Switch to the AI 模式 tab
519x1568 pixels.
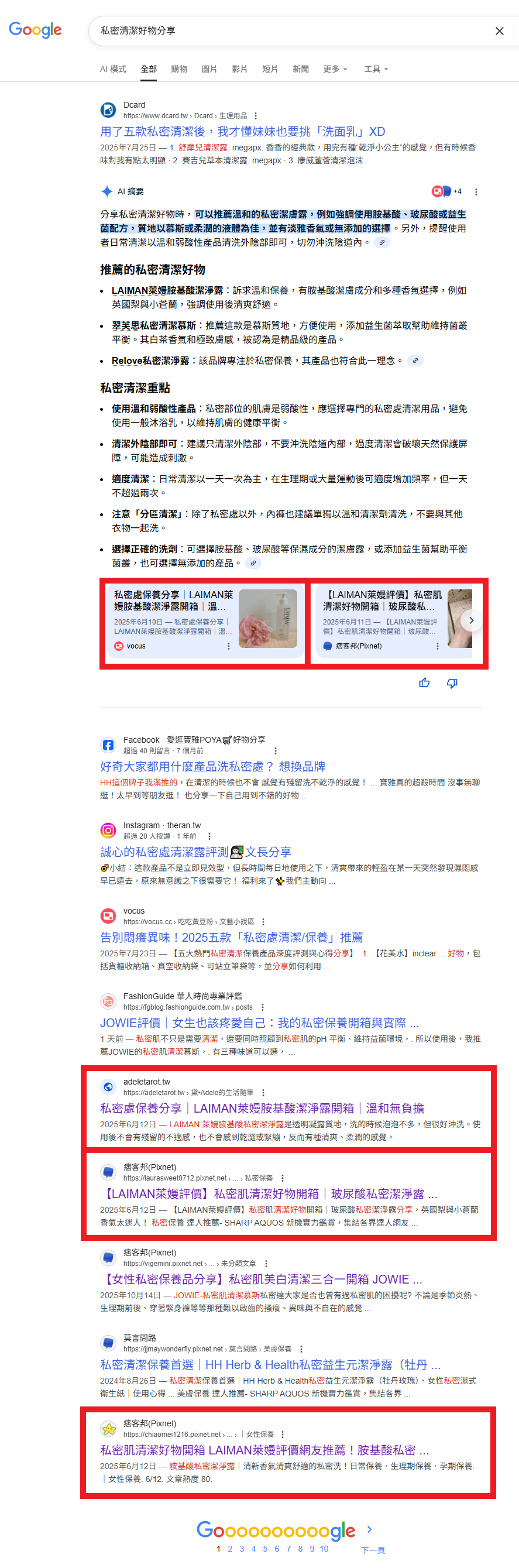coord(113,70)
